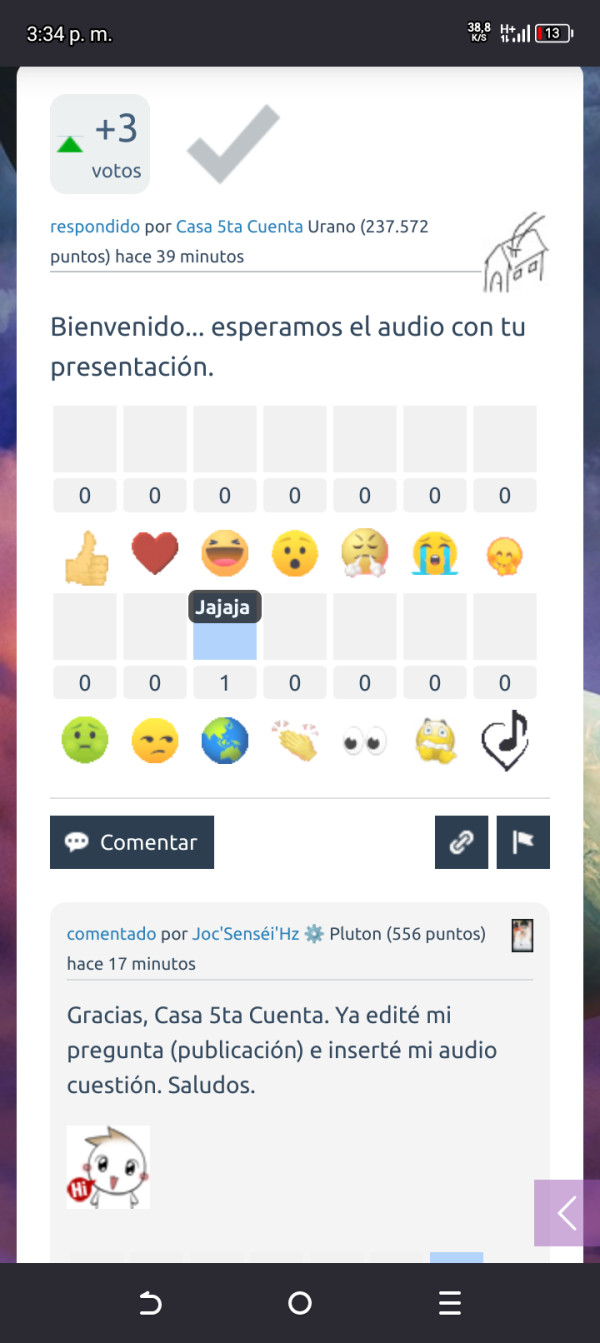React with the music note heart
The width and height of the screenshot is (600, 1343).
[x=505, y=742]
